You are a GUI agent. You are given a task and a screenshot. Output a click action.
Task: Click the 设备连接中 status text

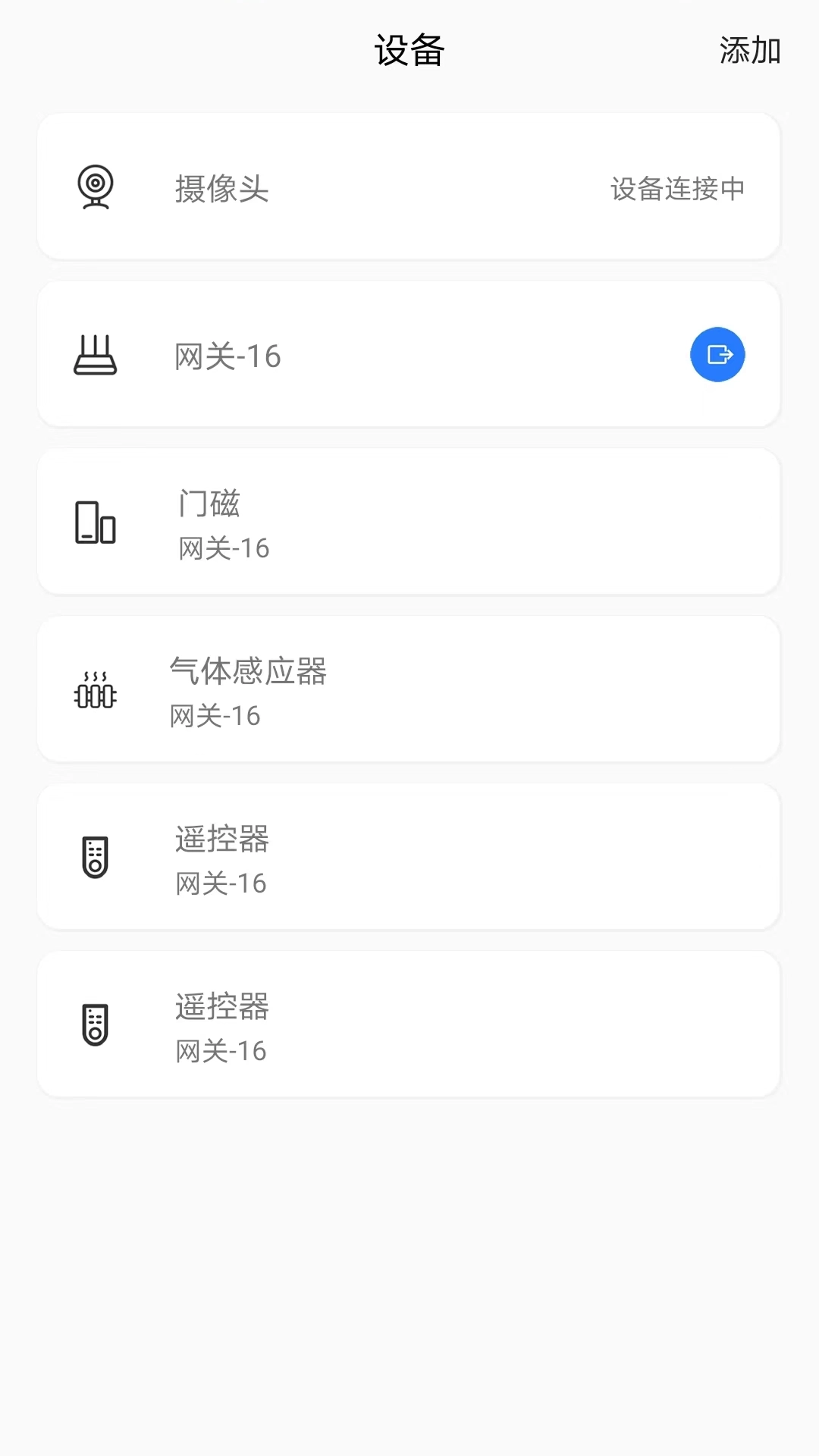[677, 190]
